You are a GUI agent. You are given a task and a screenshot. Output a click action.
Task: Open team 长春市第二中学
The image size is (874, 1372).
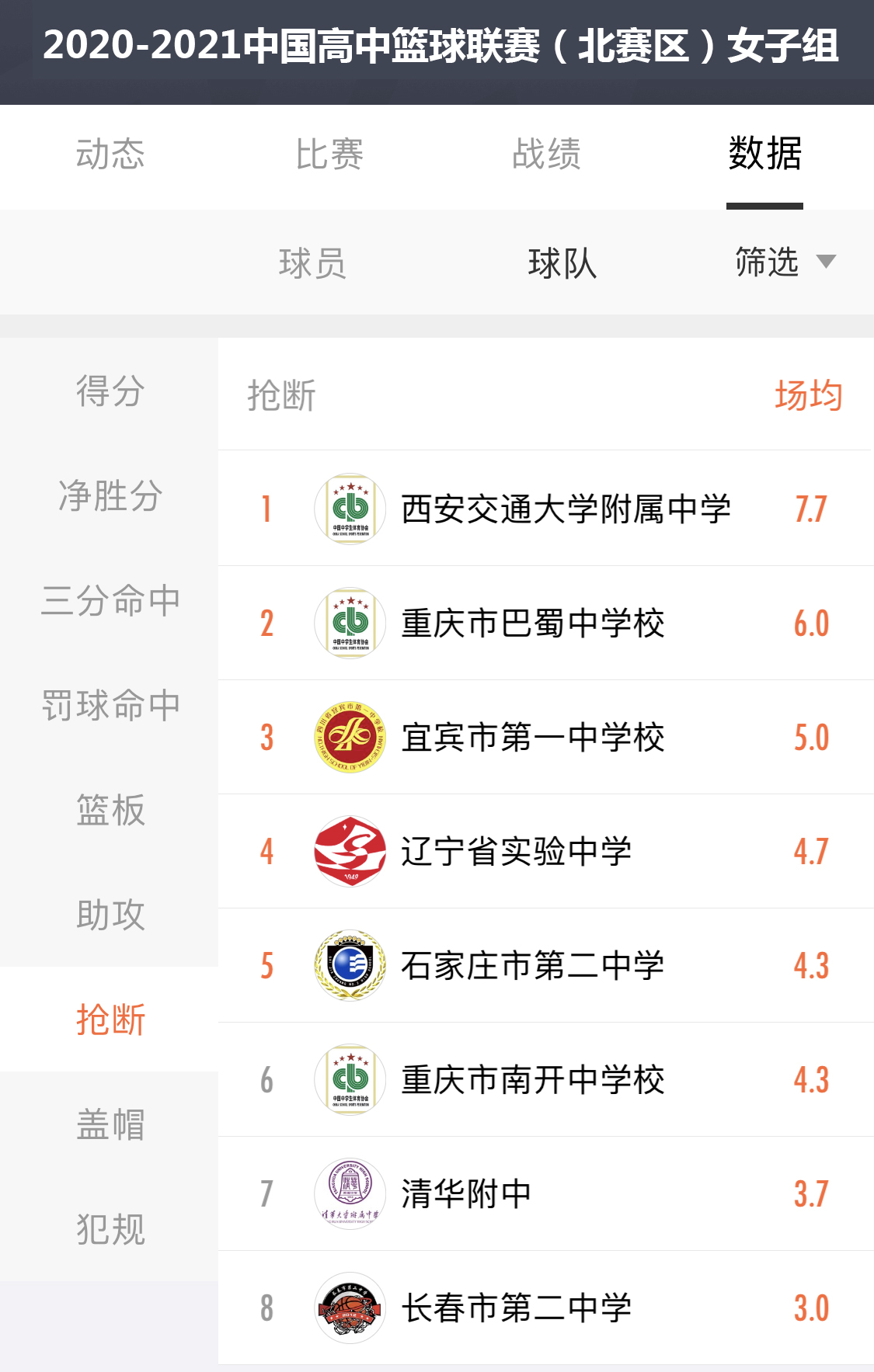516,1308
